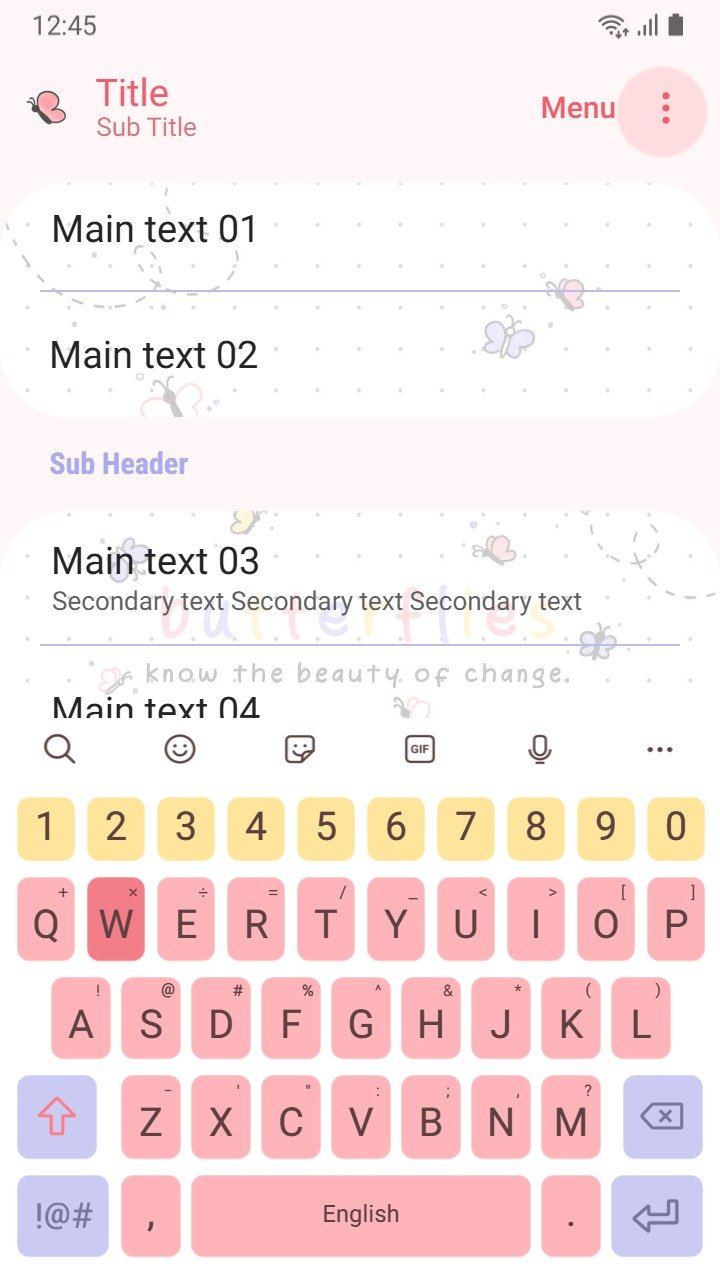720x1280 pixels.
Task: Tap the backspace key
Action: pos(662,1117)
